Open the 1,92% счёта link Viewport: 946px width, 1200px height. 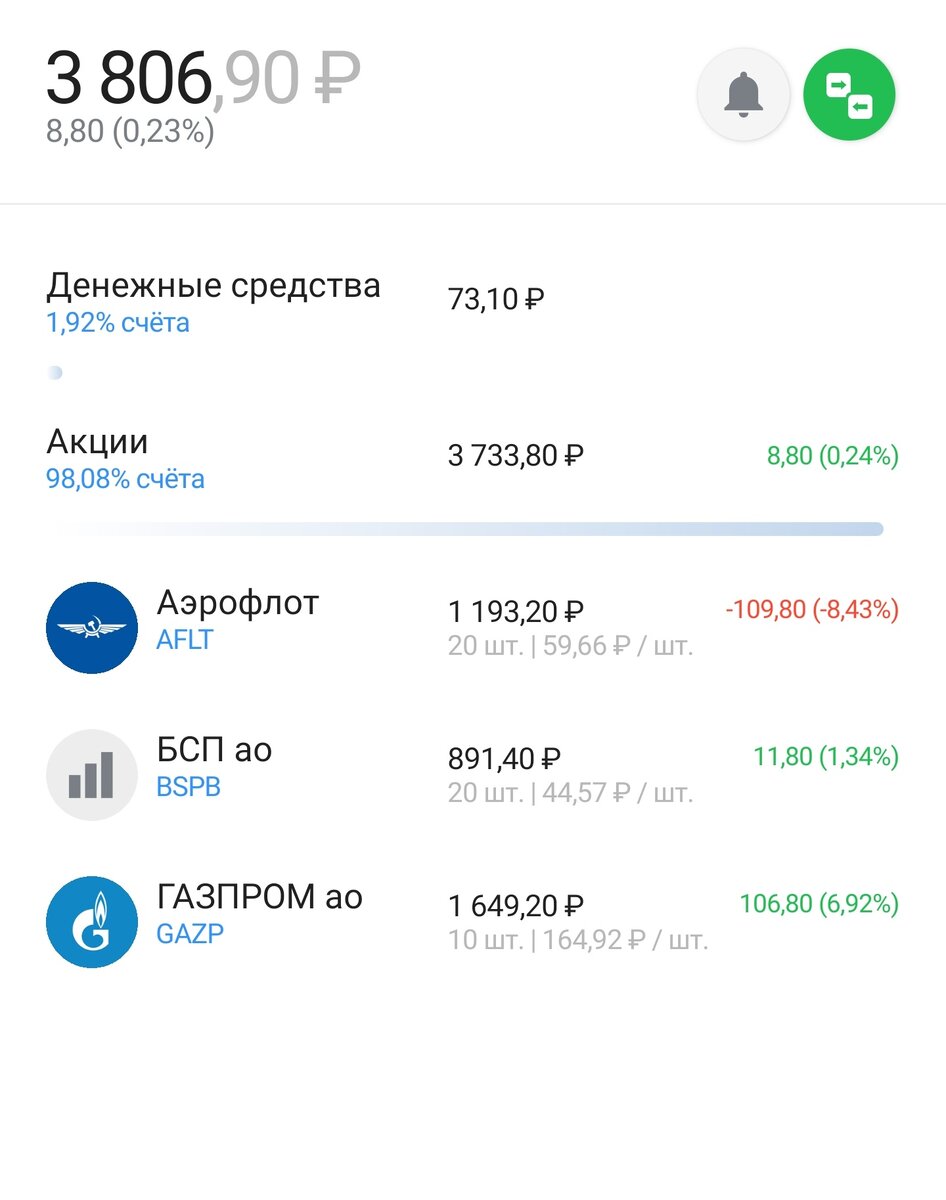pyautogui.click(x=117, y=322)
